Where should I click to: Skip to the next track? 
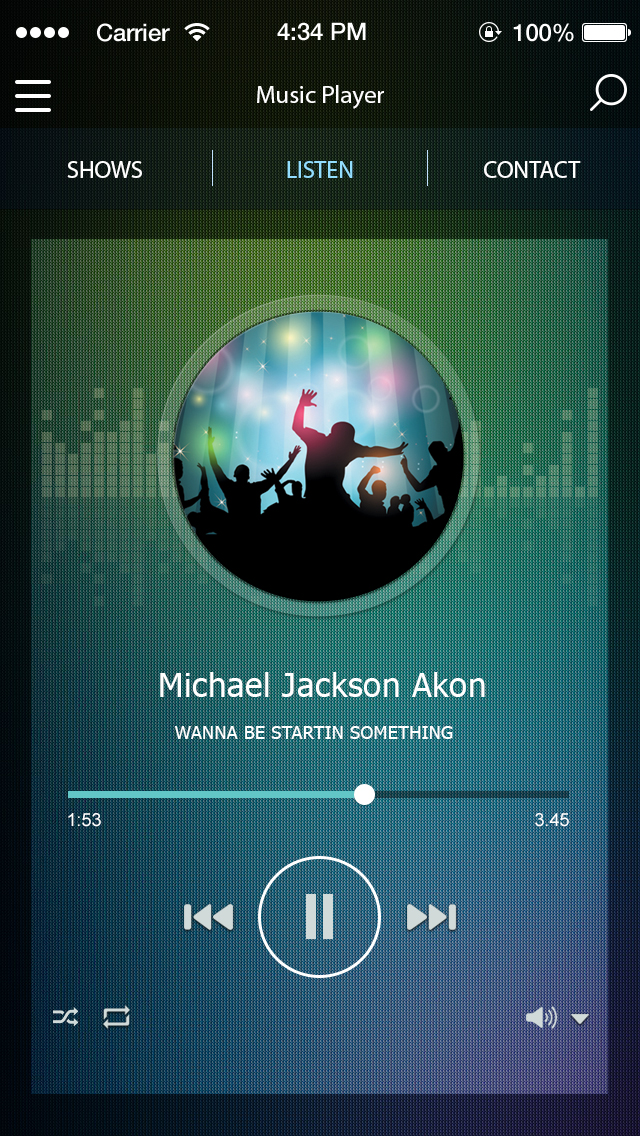point(432,917)
